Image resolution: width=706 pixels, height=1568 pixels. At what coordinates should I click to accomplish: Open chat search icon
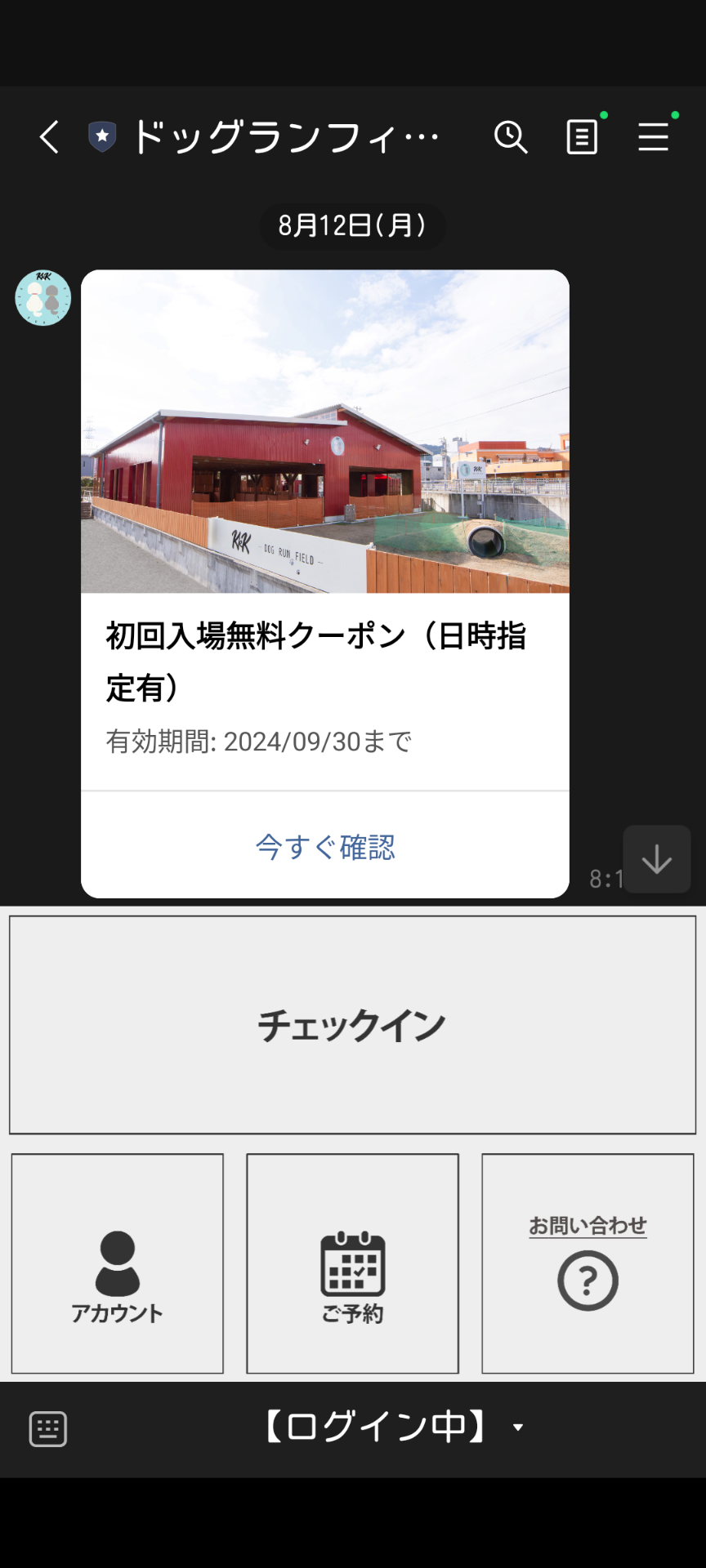[511, 137]
